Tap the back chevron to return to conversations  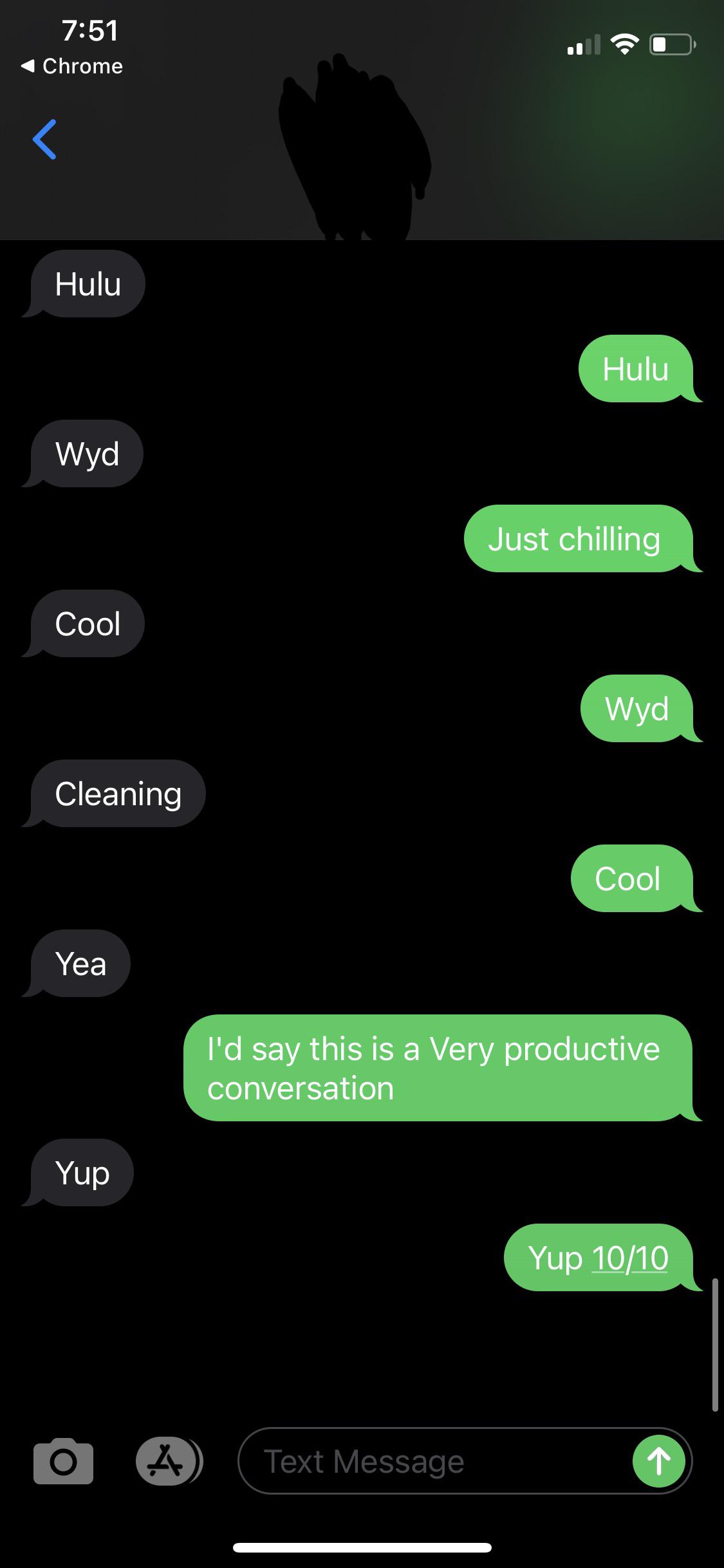pyautogui.click(x=44, y=137)
